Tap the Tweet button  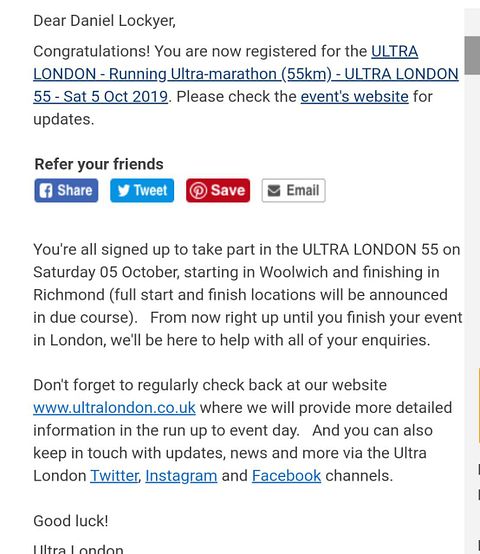point(142,190)
